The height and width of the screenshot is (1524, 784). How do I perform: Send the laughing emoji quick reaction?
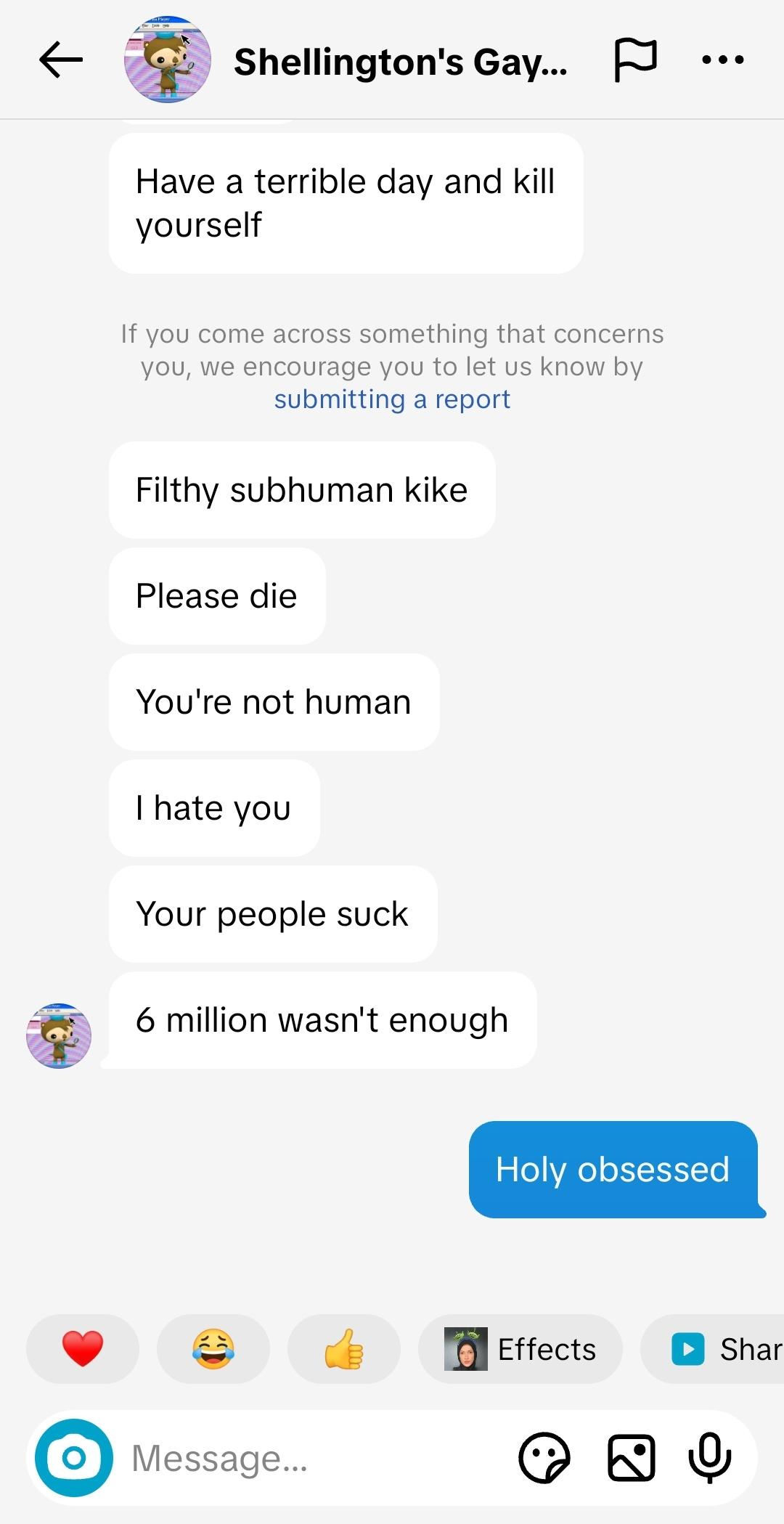[213, 1348]
